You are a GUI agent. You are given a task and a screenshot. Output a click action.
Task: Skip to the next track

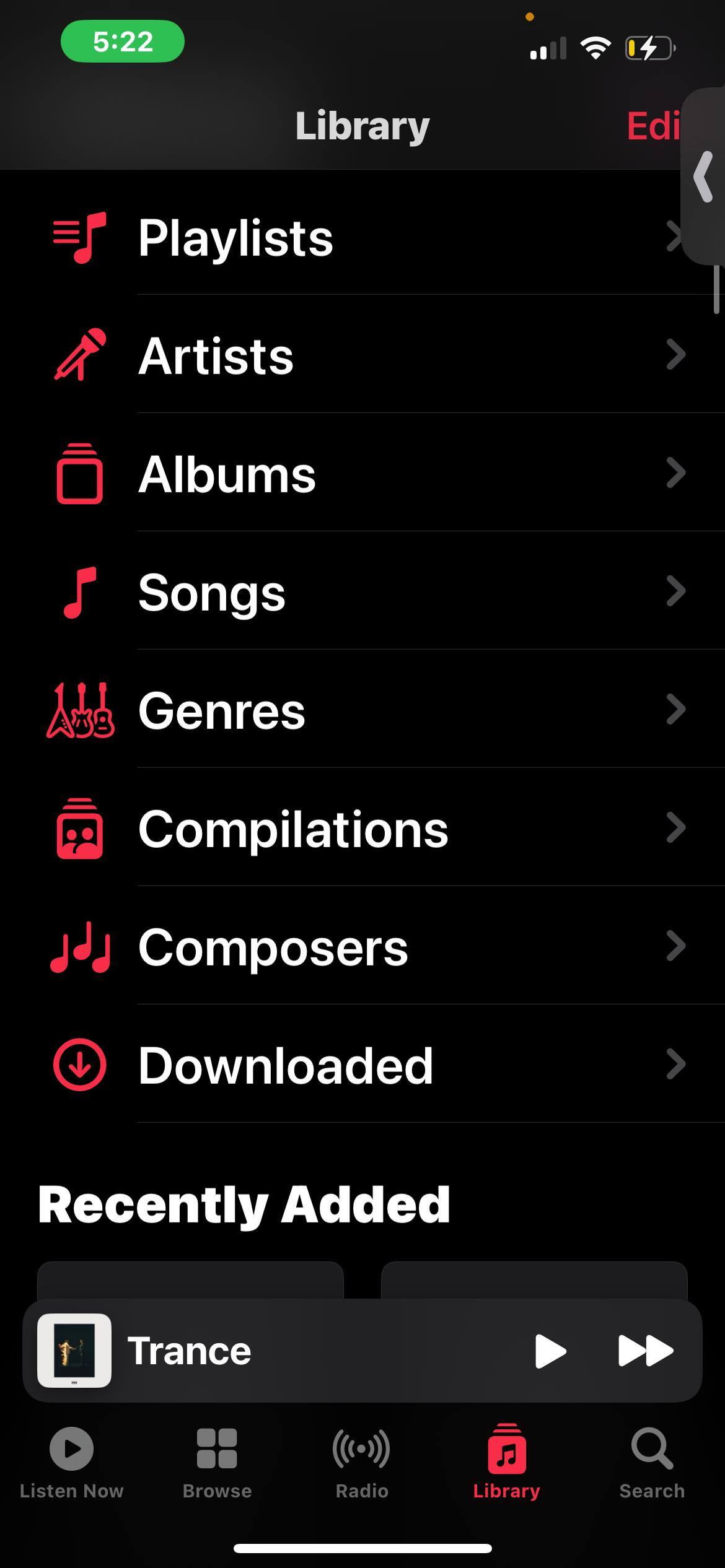[x=646, y=1351]
